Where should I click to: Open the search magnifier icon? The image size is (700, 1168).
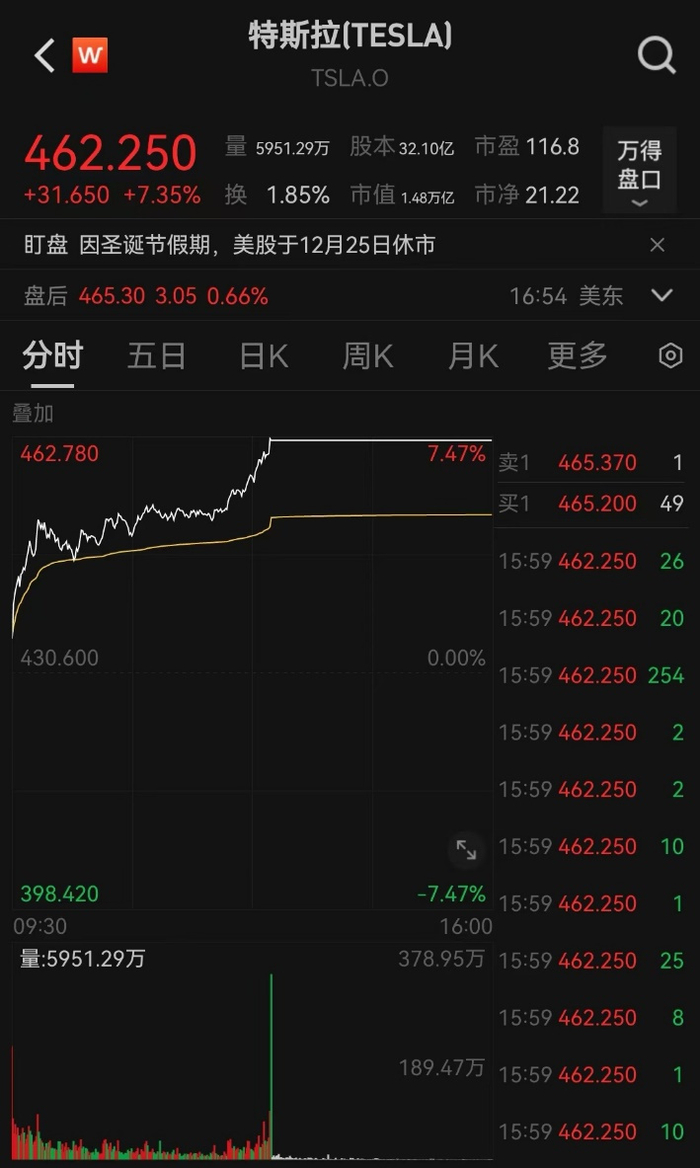(x=656, y=56)
